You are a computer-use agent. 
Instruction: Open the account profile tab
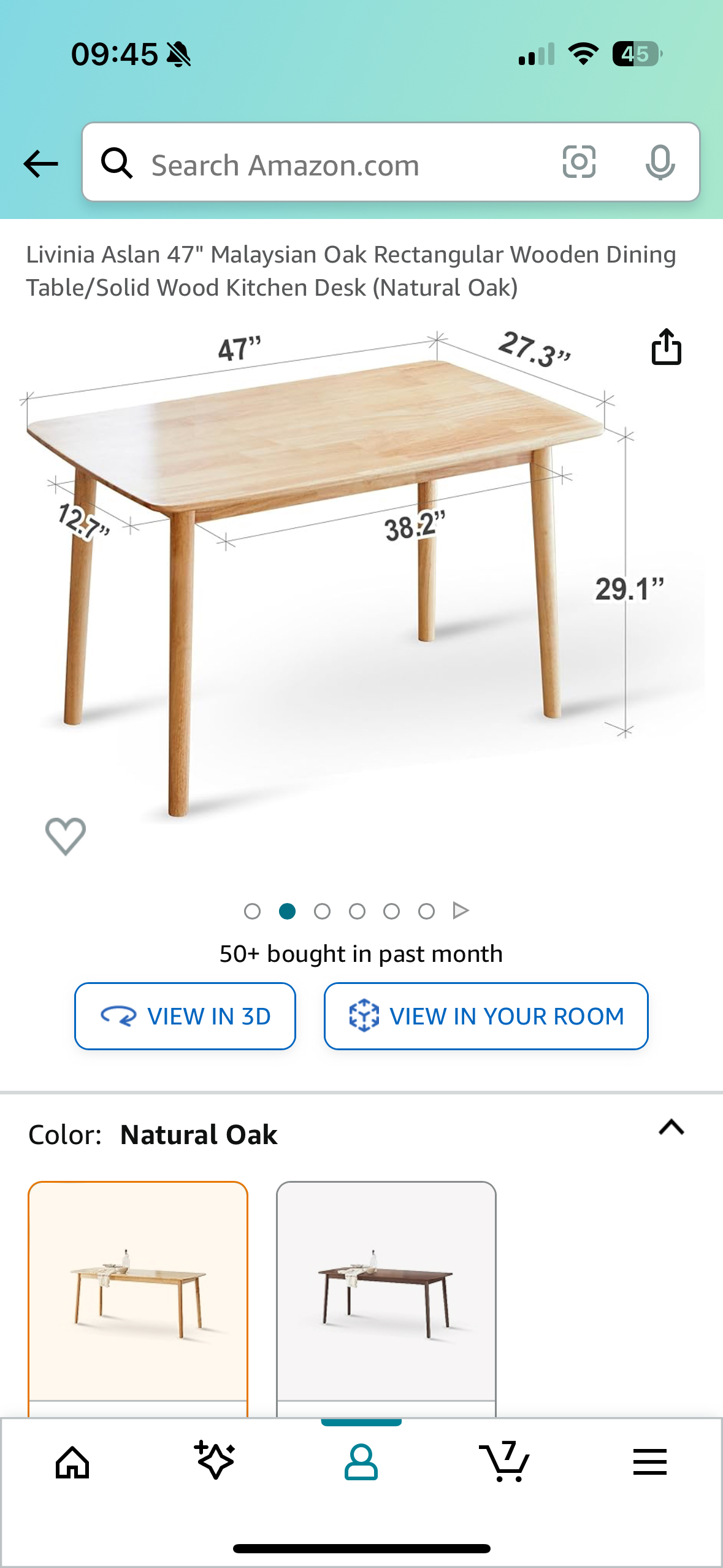pos(361,1462)
